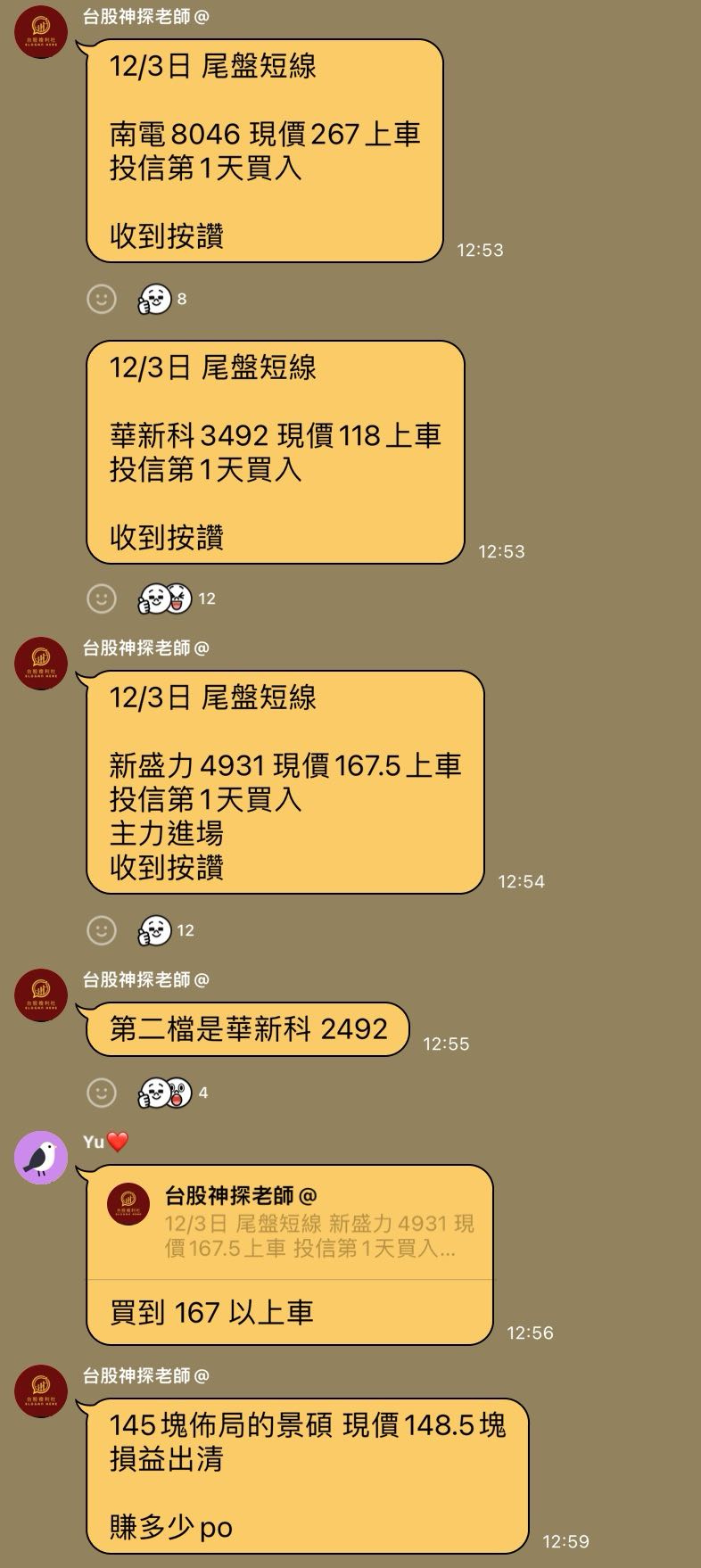Viewport: 701px width, 1568px height.
Task: Add a reaction to the 華新科 3492 message
Action: (102, 598)
